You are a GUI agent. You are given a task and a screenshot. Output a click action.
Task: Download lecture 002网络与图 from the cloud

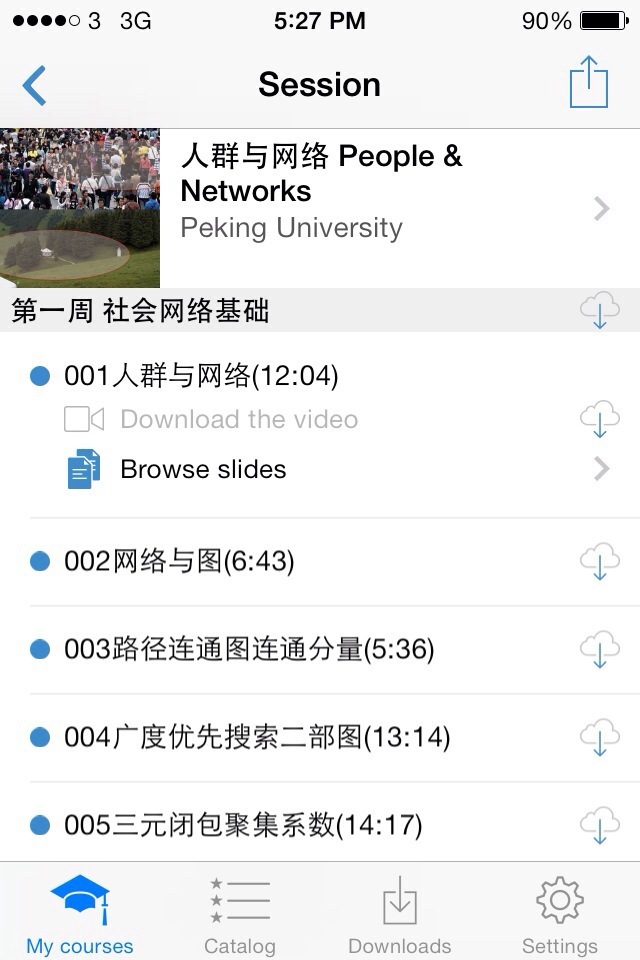coord(599,562)
